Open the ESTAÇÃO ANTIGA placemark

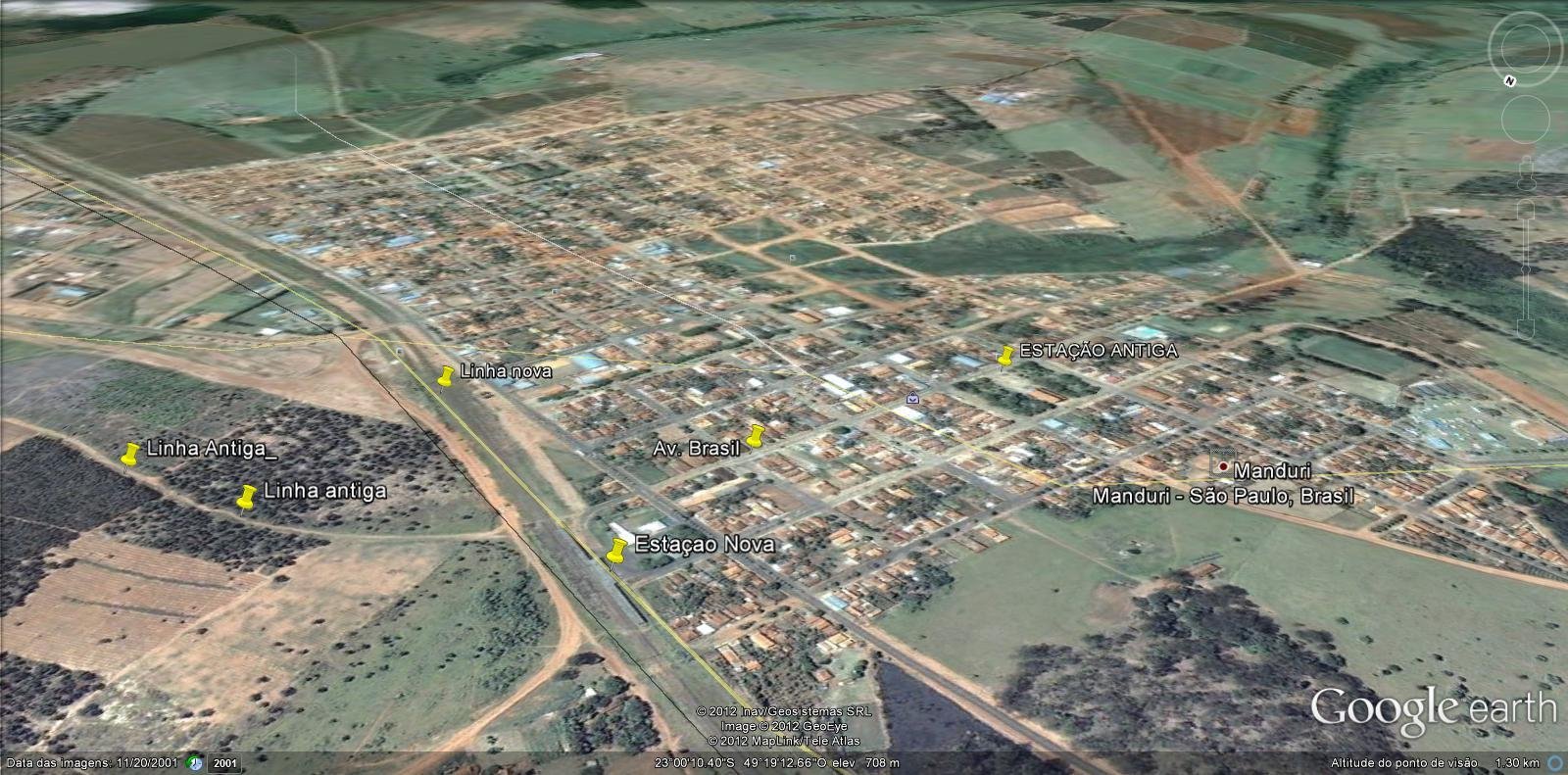pos(1004,357)
